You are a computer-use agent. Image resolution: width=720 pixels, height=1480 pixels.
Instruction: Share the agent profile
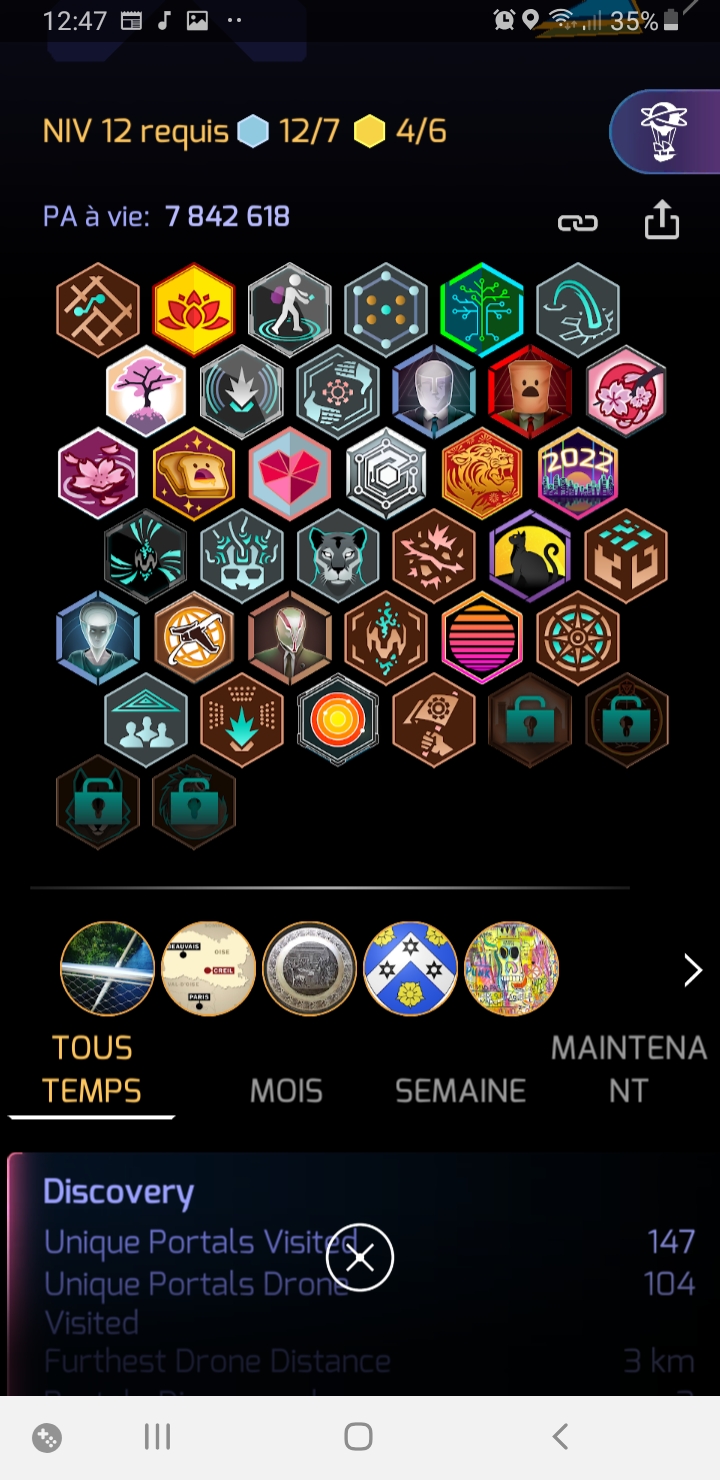(x=661, y=221)
